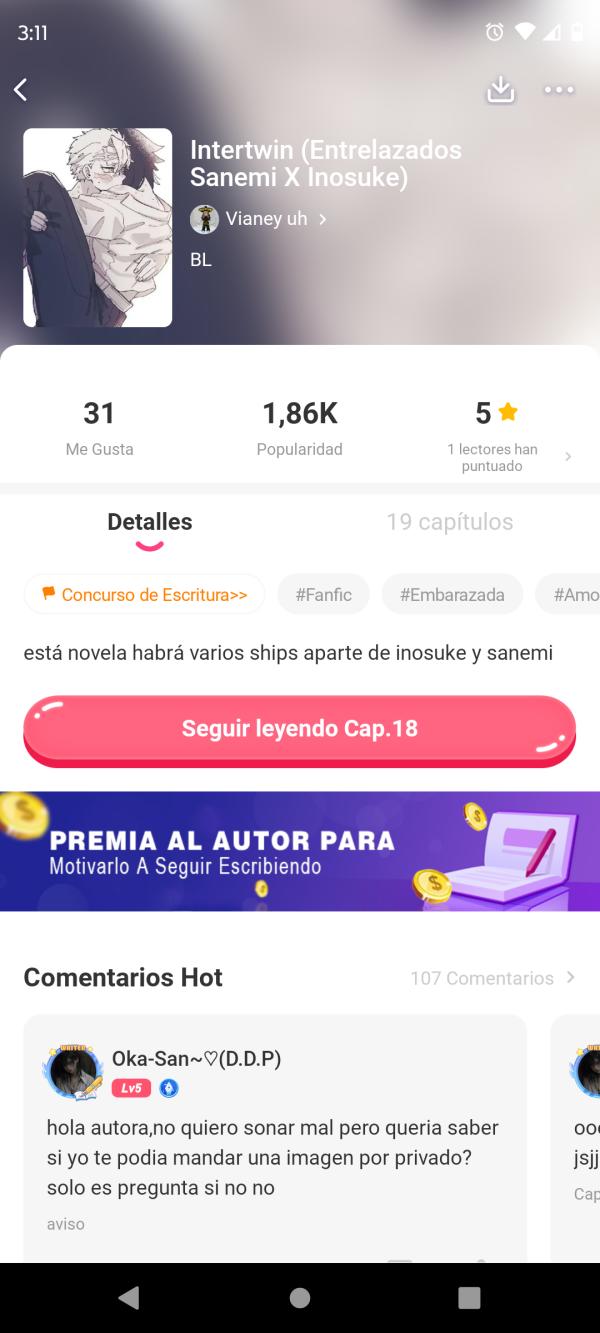600x1333 pixels.
Task: Tap the system home button
Action: point(299,1297)
